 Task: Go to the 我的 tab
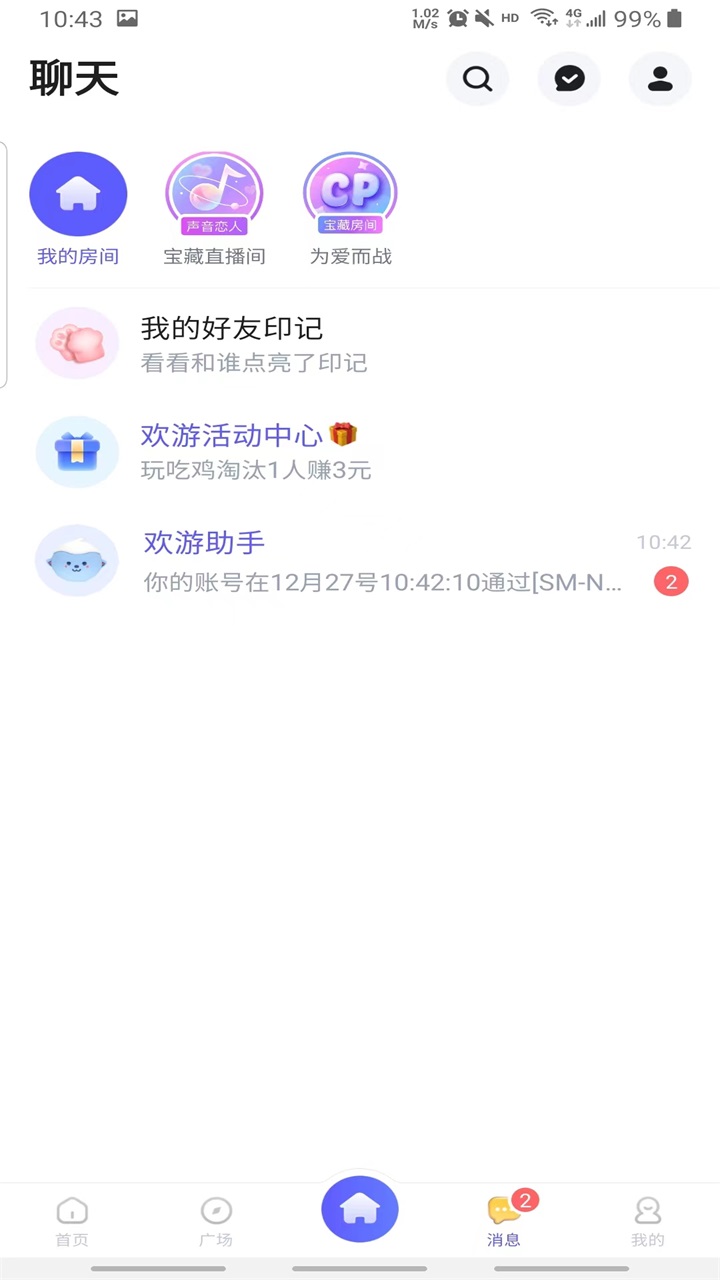point(648,1221)
